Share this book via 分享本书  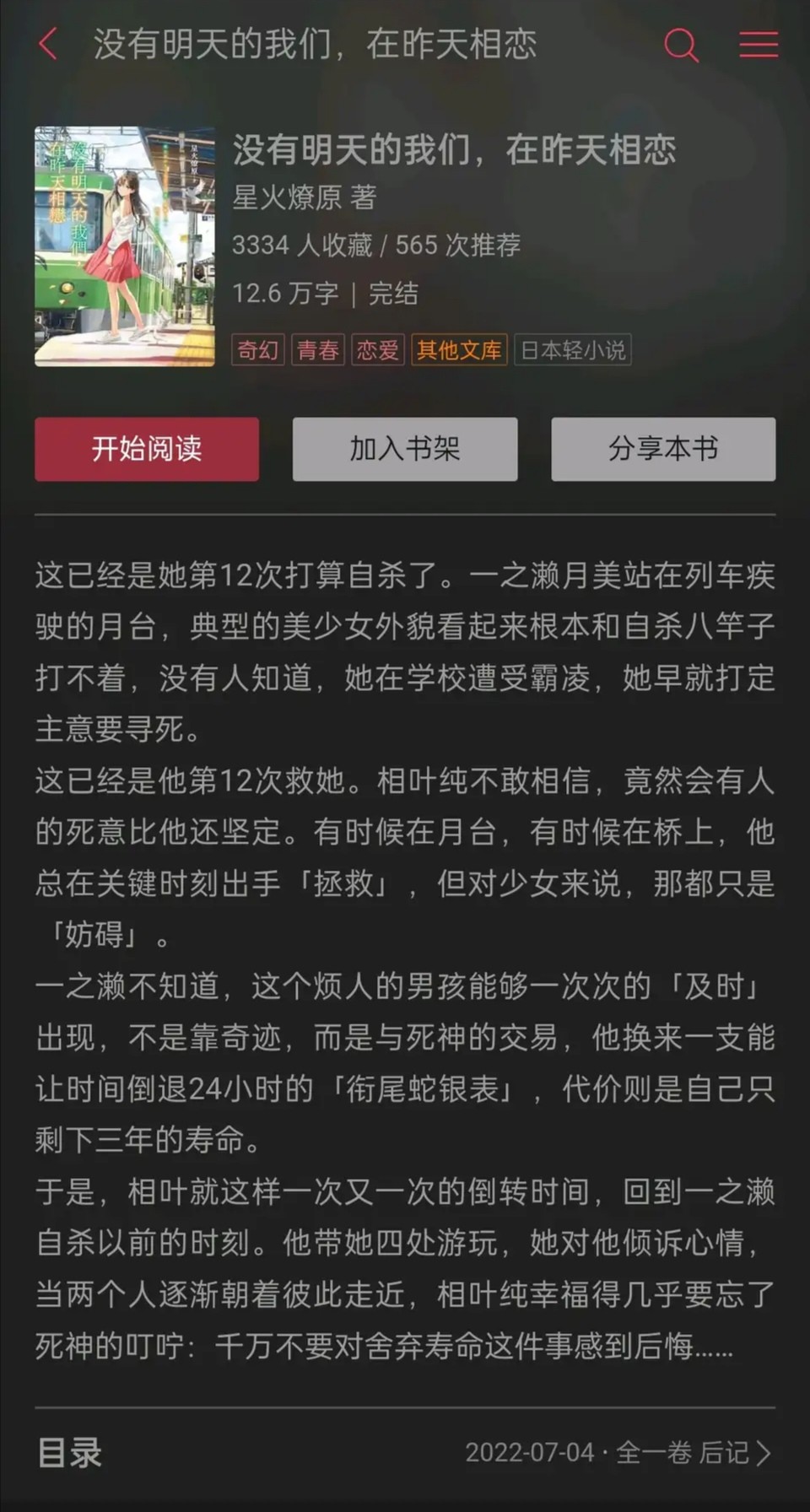663,449
